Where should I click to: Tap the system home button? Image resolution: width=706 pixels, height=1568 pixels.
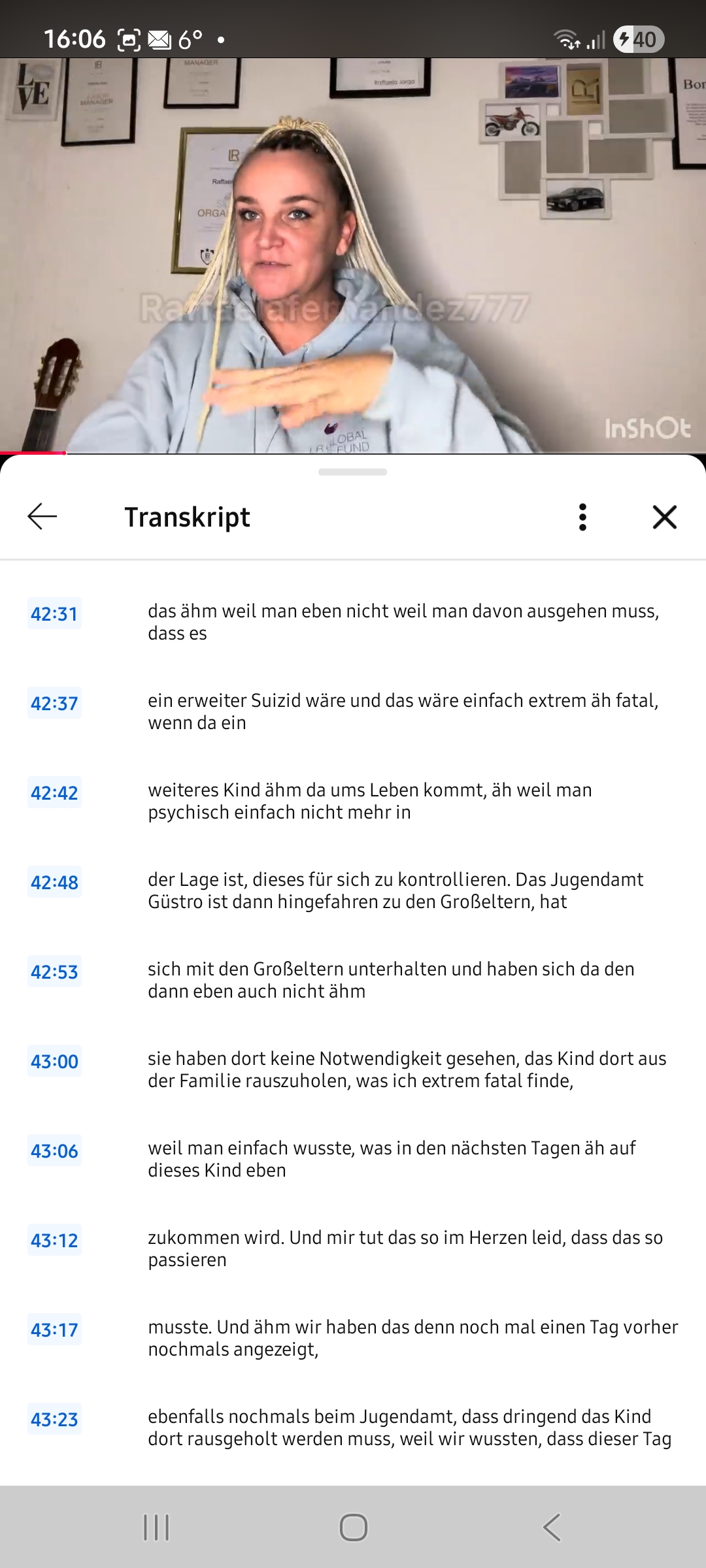pyautogui.click(x=353, y=1527)
